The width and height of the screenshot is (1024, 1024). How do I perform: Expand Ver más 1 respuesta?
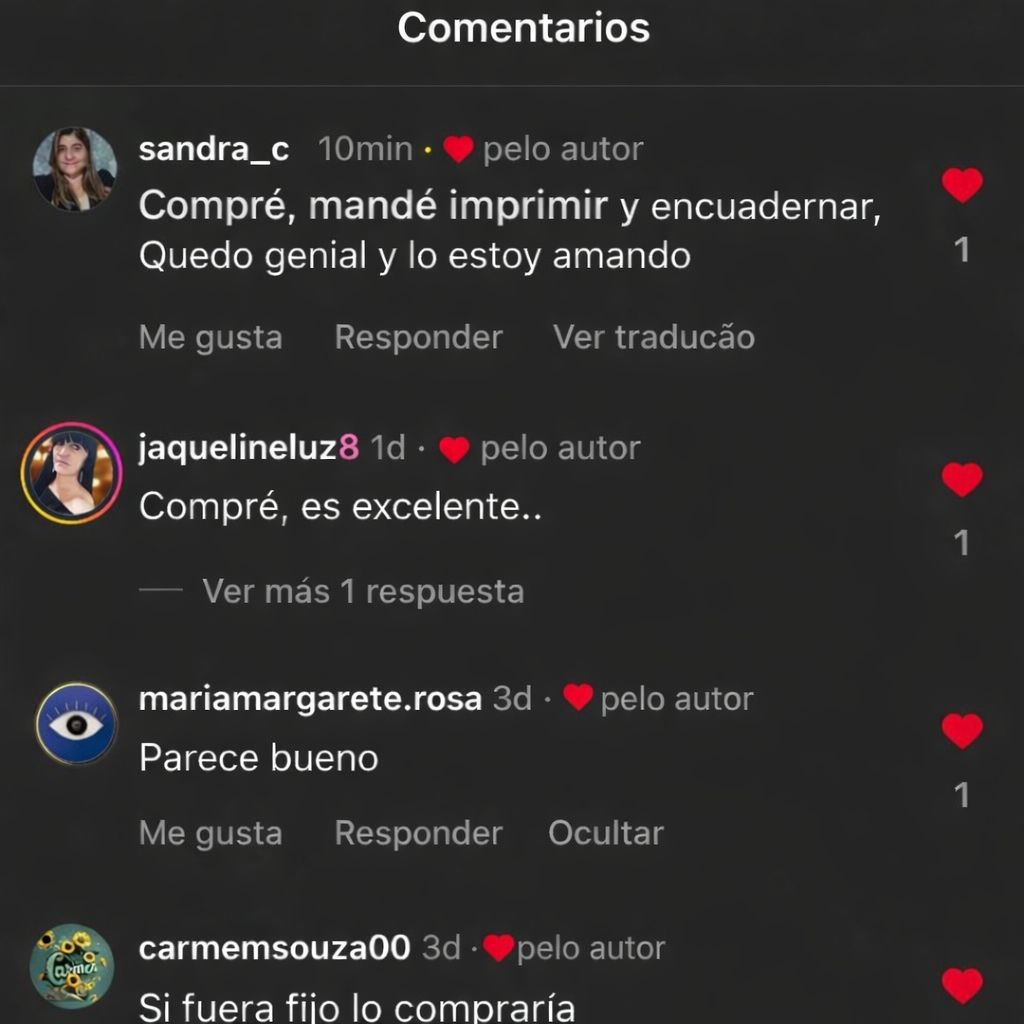(362, 591)
